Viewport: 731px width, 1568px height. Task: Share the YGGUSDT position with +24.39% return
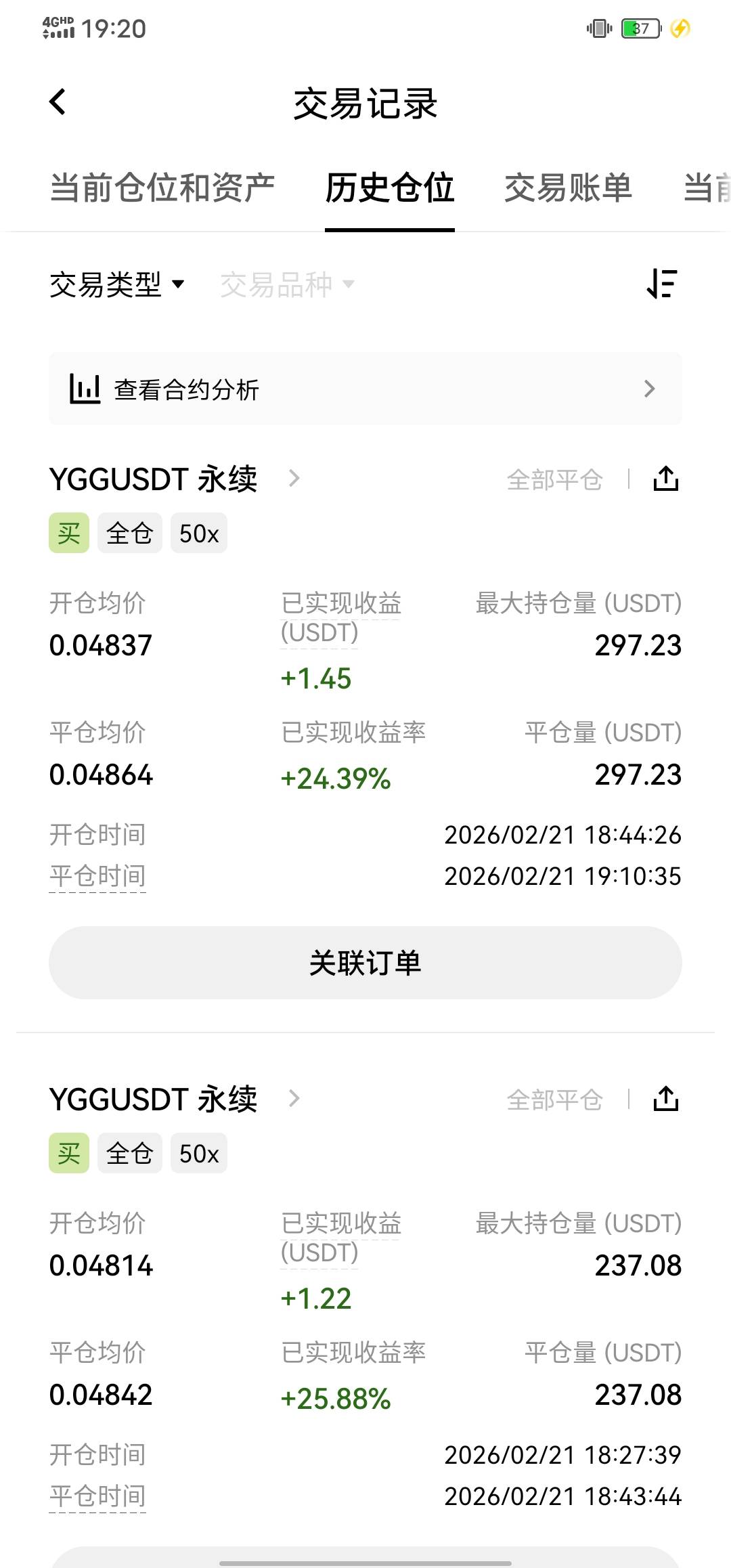665,479
